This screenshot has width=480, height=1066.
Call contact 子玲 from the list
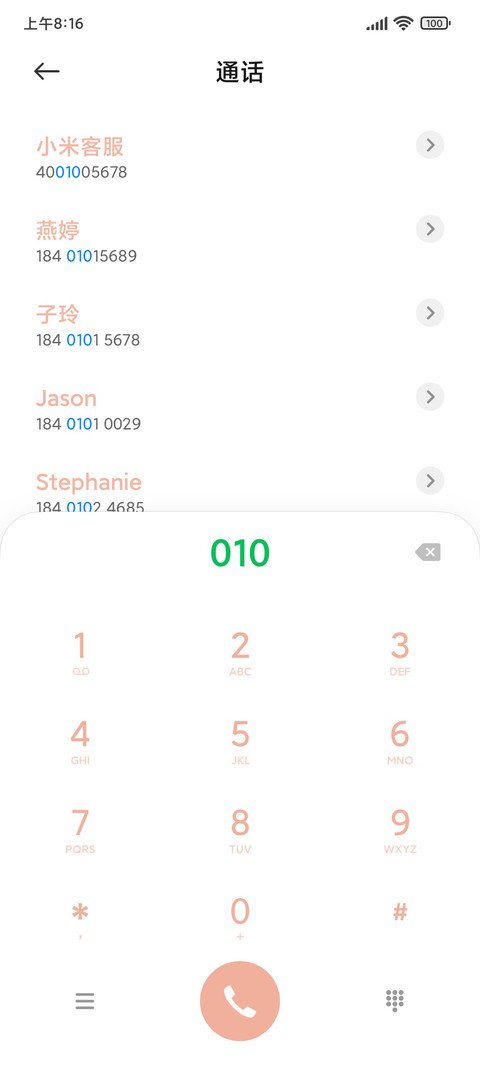[x=204, y=325]
